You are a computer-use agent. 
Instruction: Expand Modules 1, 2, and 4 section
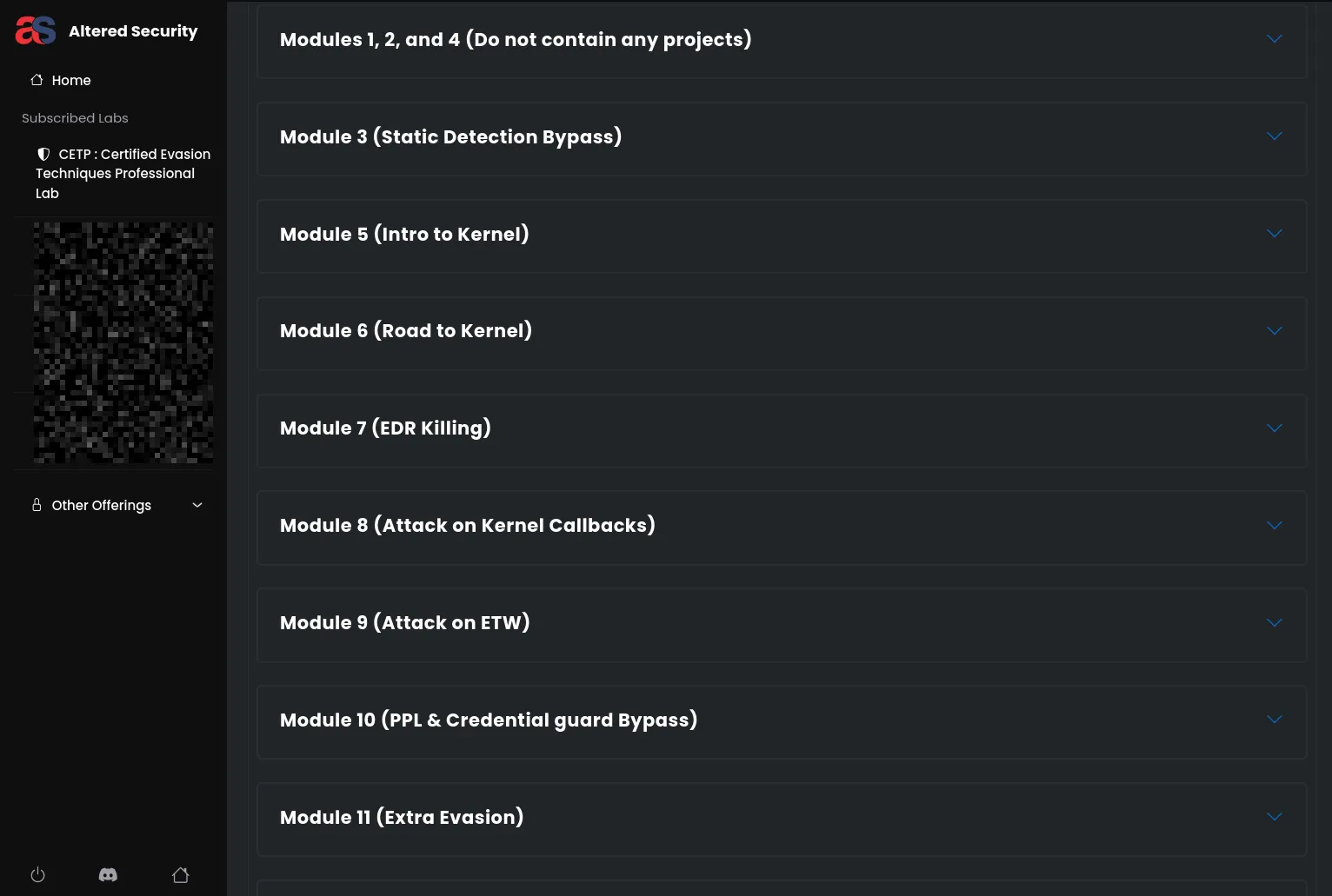click(x=781, y=40)
